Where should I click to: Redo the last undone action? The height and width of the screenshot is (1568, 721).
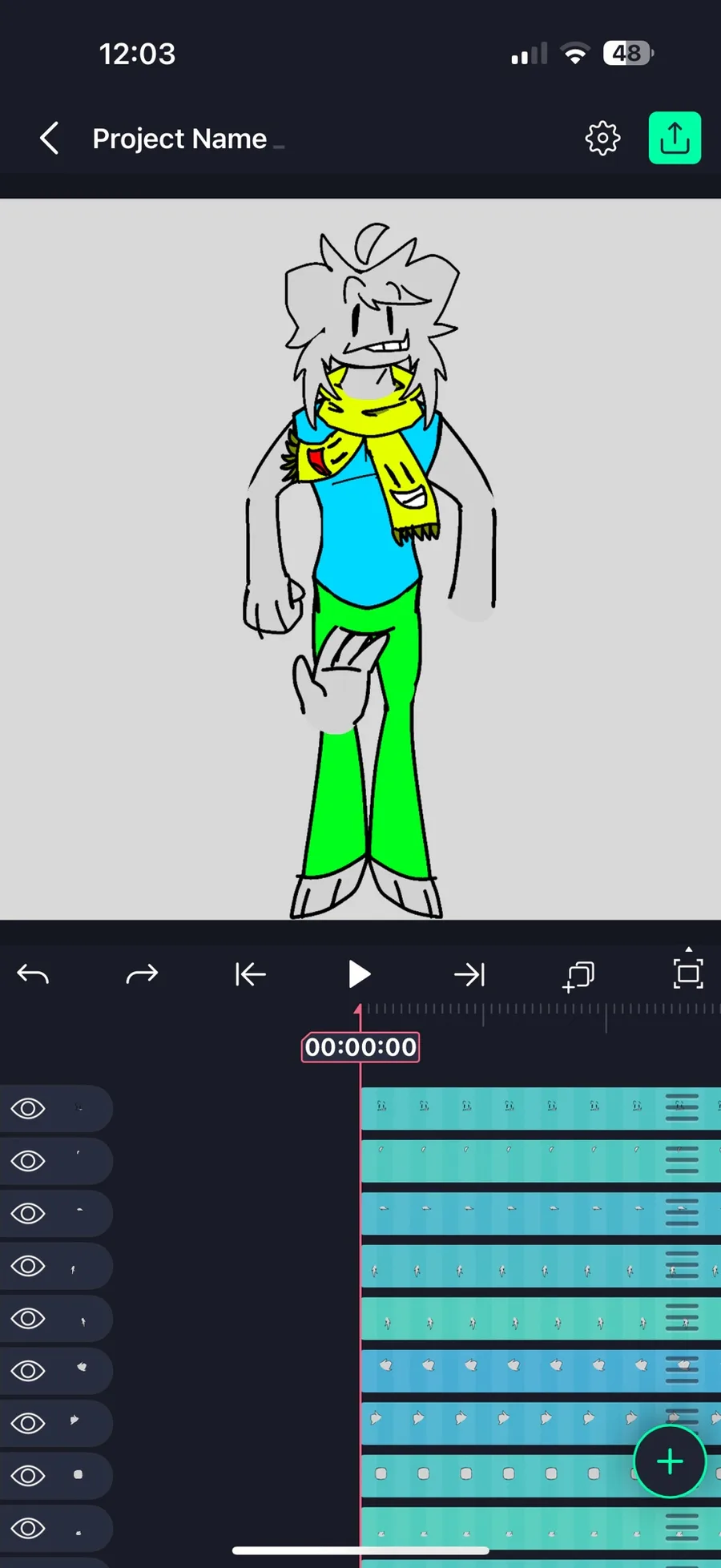point(142,974)
